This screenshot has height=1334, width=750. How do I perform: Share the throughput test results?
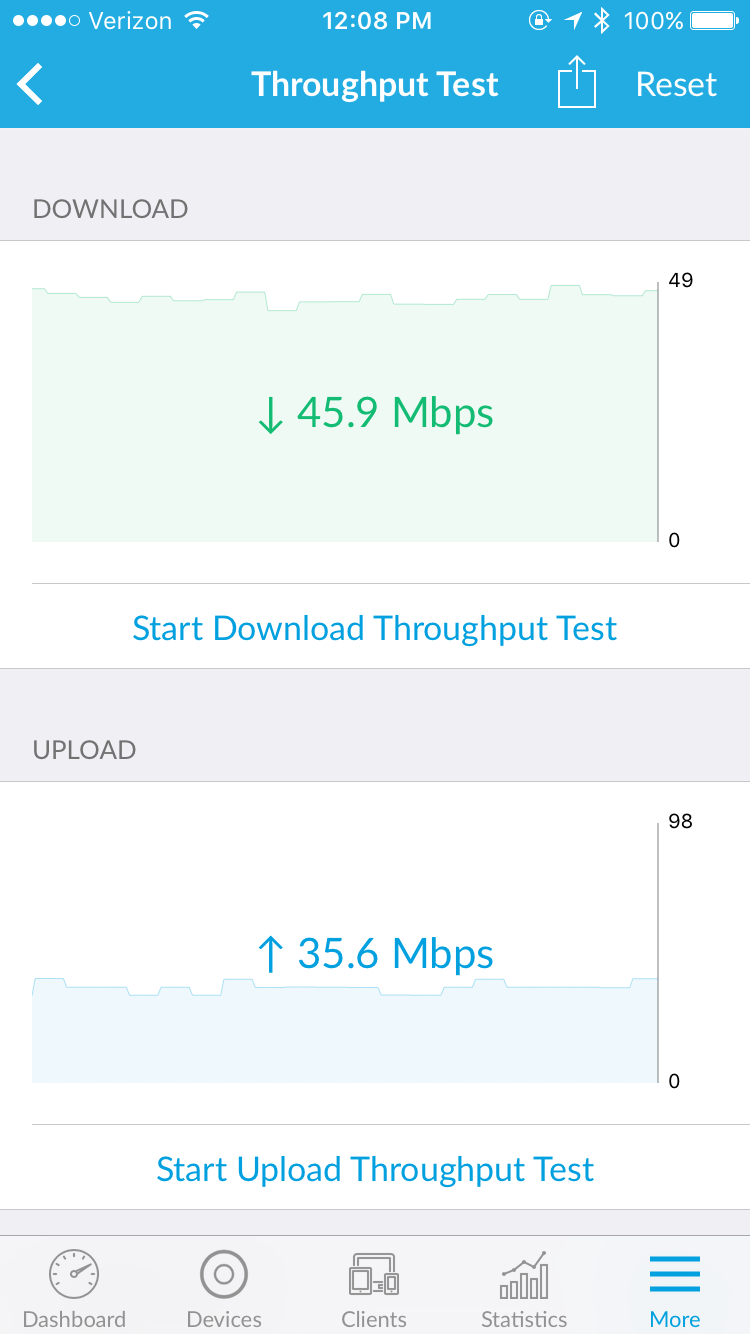pyautogui.click(x=576, y=83)
